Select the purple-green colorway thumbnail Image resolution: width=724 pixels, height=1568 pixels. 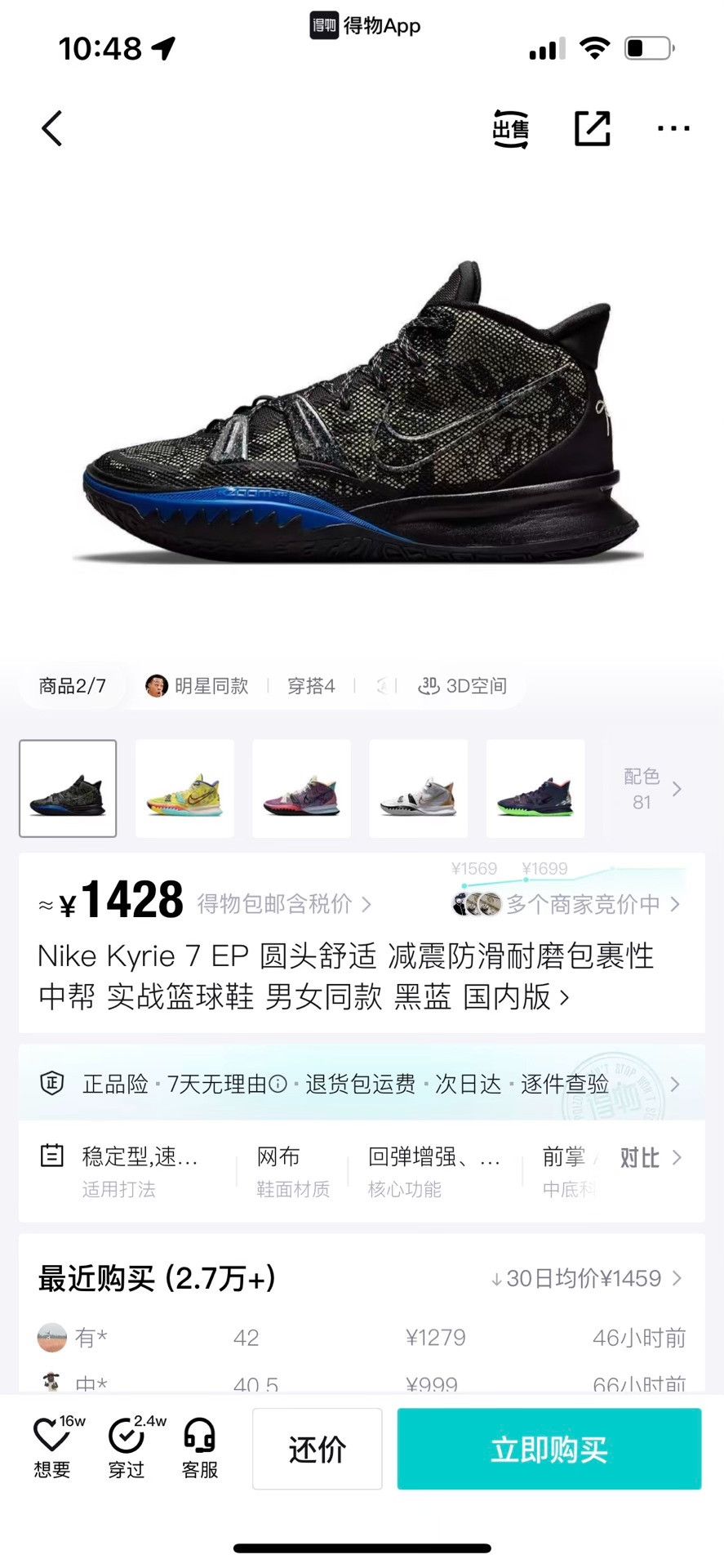(535, 789)
